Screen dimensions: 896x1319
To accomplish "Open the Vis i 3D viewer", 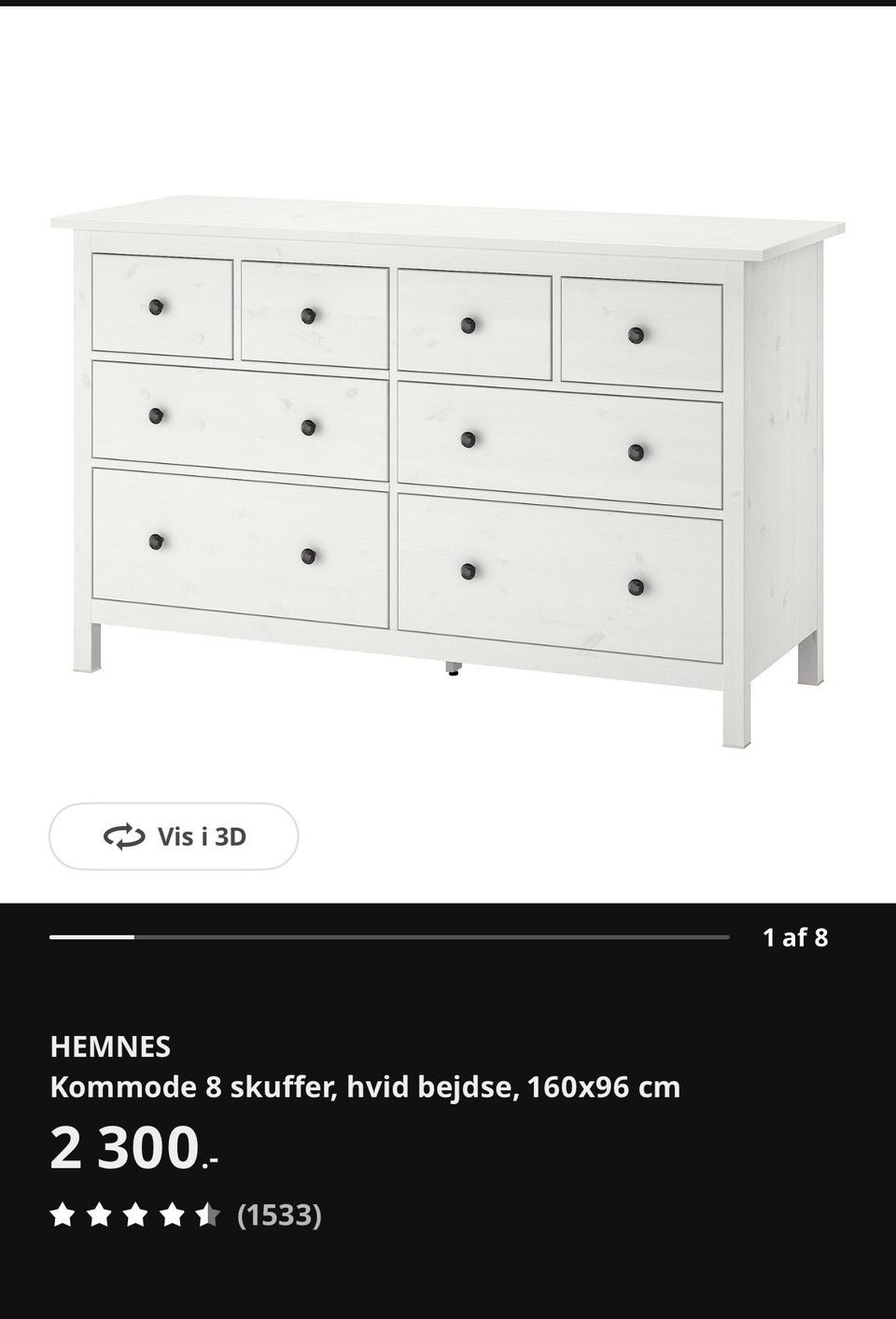I will click(174, 836).
